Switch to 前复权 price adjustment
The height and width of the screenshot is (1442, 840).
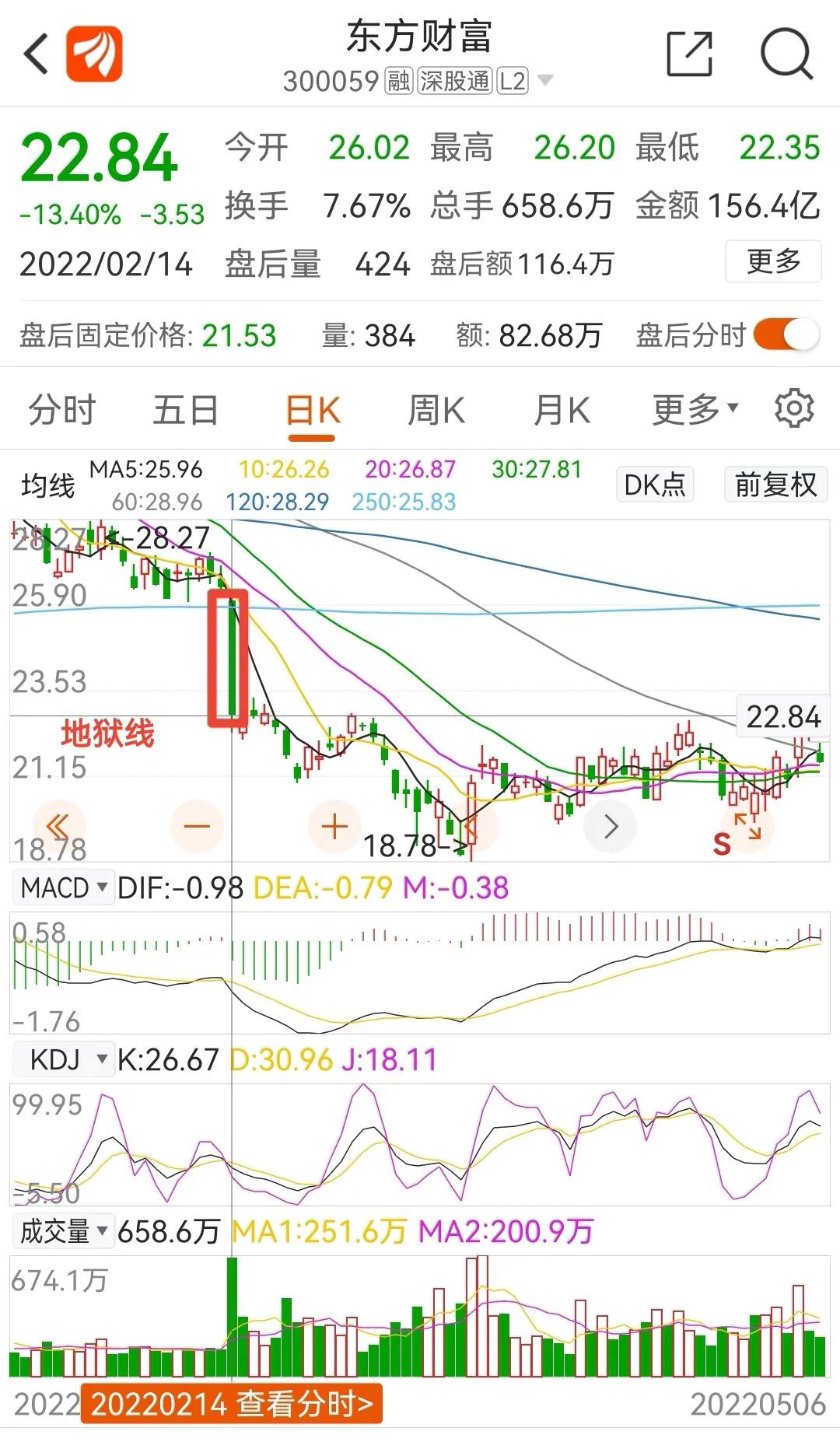tap(775, 484)
